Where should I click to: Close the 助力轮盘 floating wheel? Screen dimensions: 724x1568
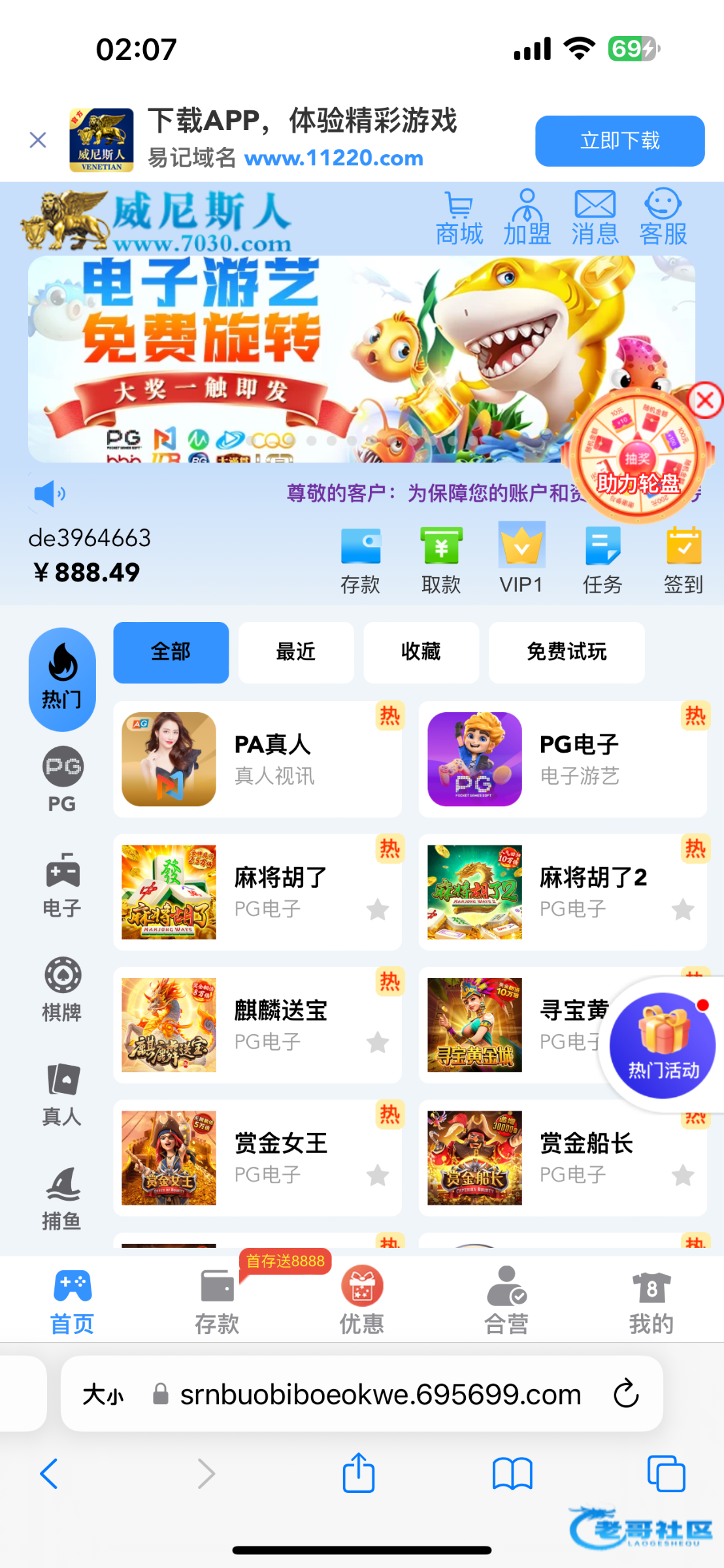[705, 400]
